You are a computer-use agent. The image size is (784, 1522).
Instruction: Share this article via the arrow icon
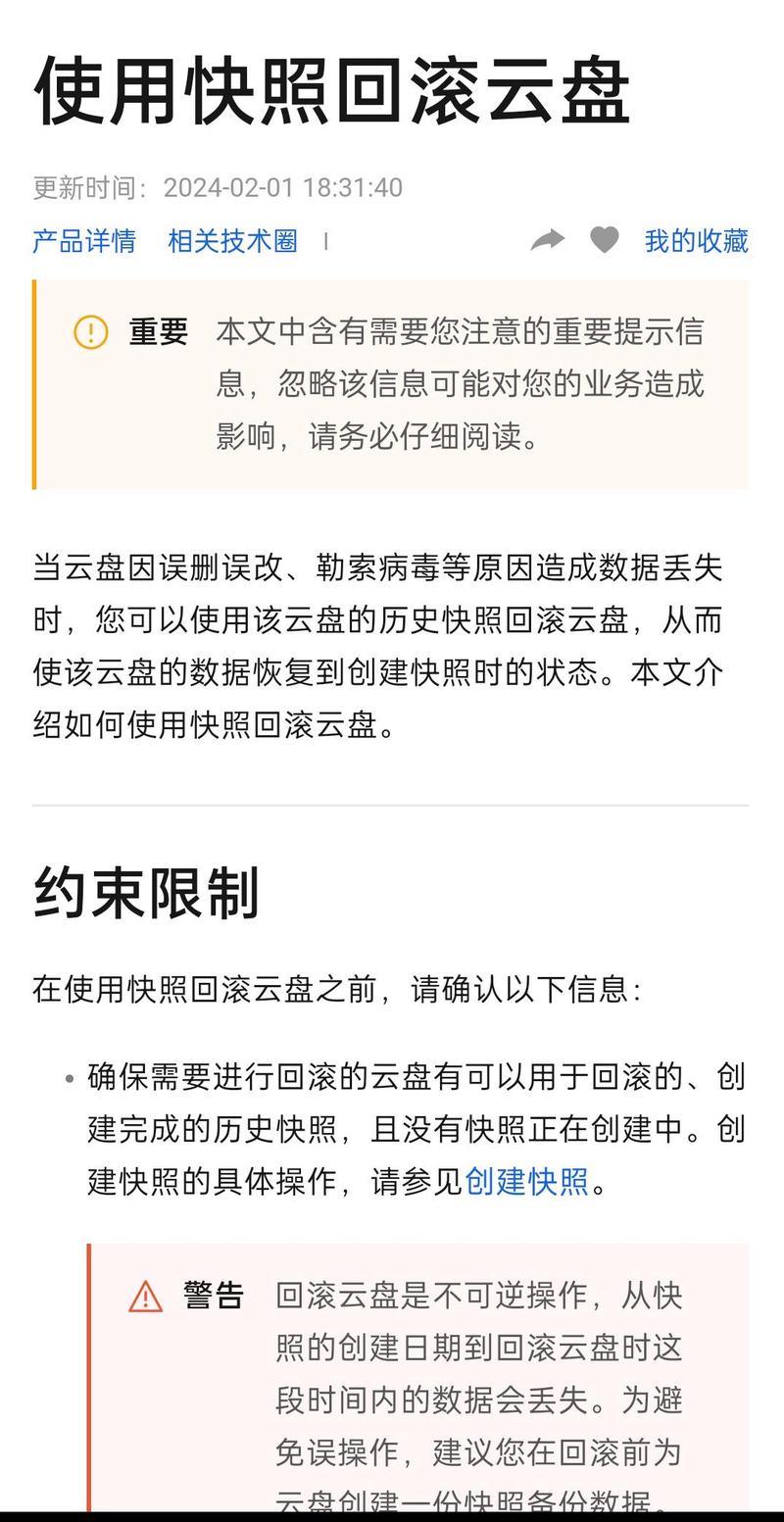[x=547, y=240]
